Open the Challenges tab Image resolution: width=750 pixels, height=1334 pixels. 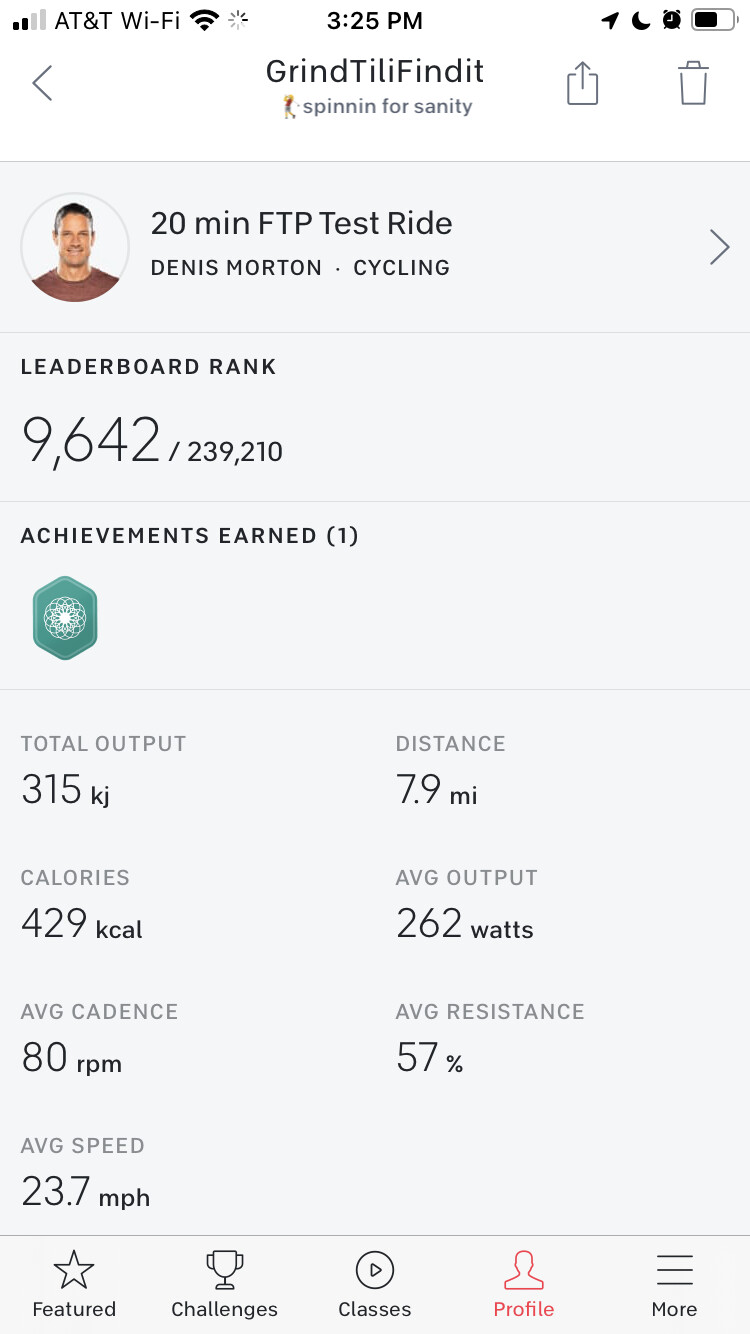(224, 1285)
